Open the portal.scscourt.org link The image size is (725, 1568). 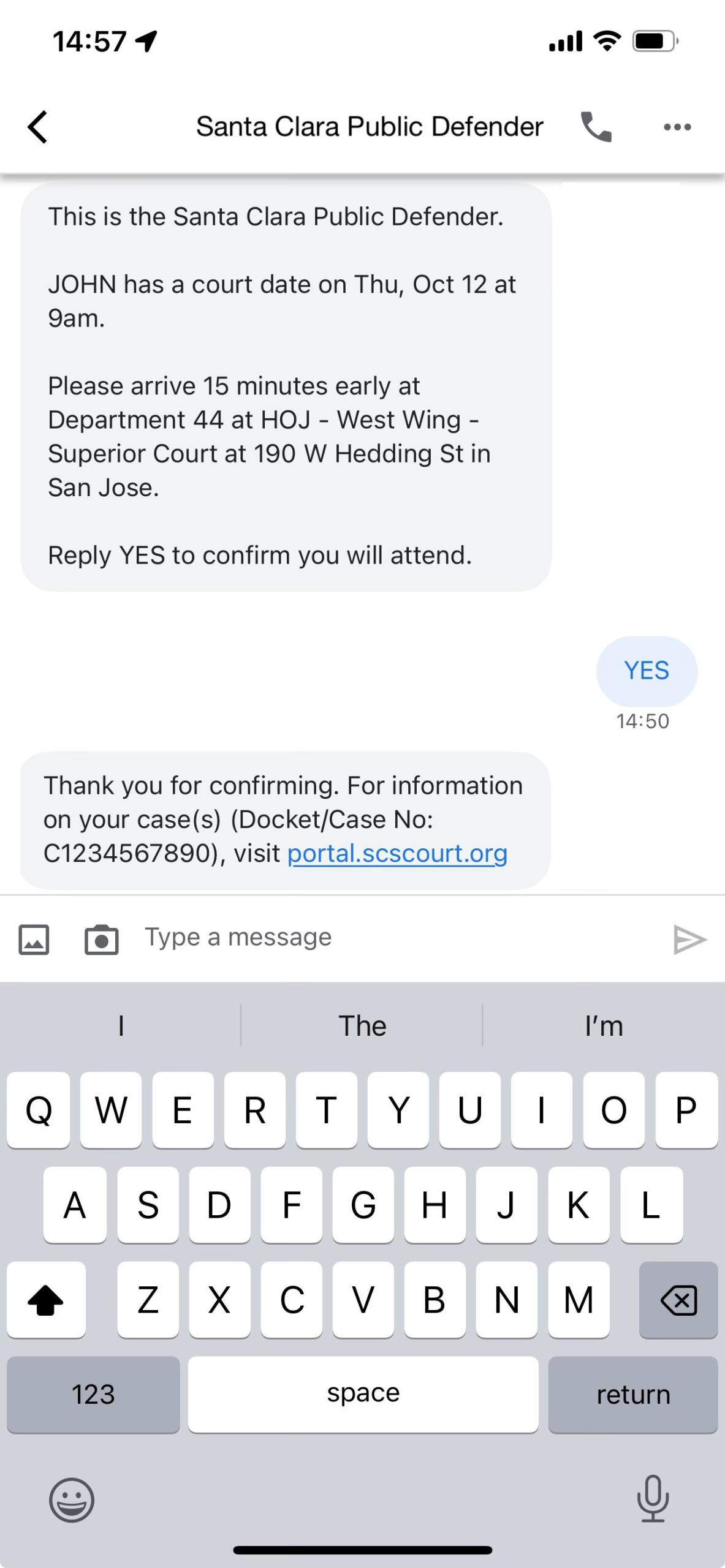point(397,853)
